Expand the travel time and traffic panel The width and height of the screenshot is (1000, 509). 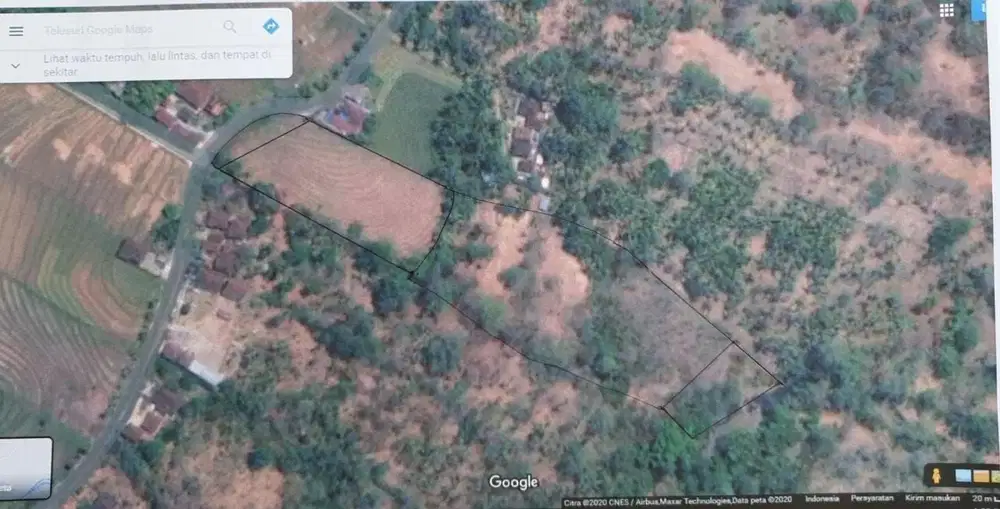(15, 66)
